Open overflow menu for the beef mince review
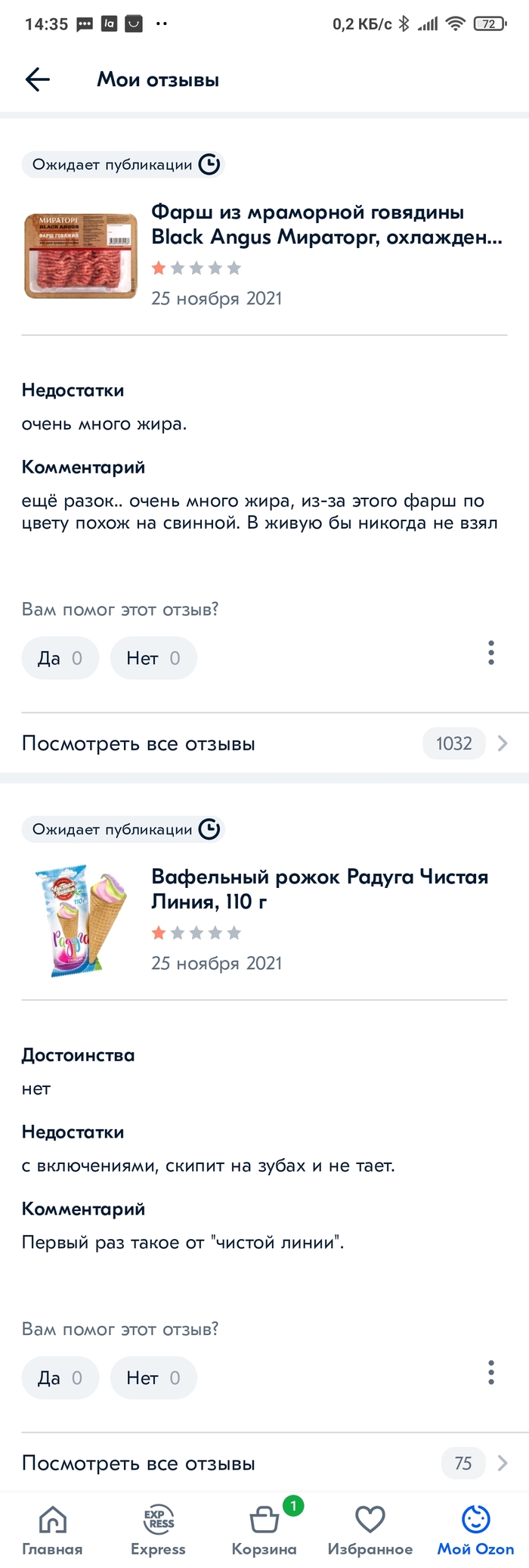This screenshot has width=529, height=1568. (491, 653)
